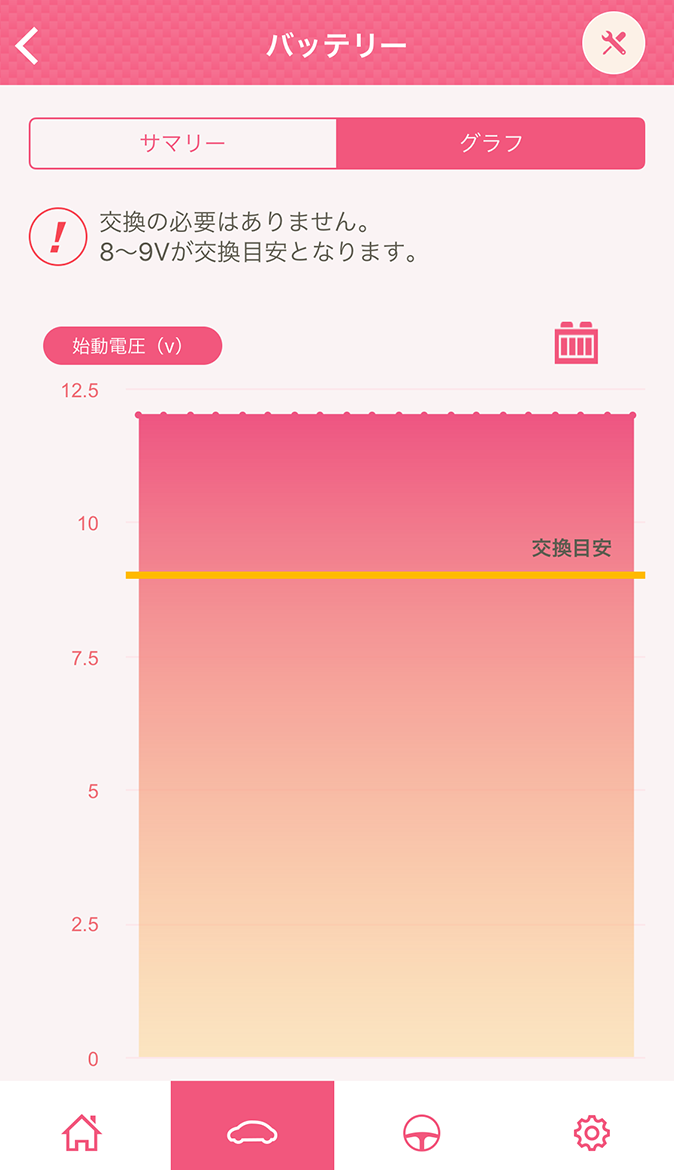
Task: Open the wrench and screwdriver tools button
Action: tap(614, 43)
